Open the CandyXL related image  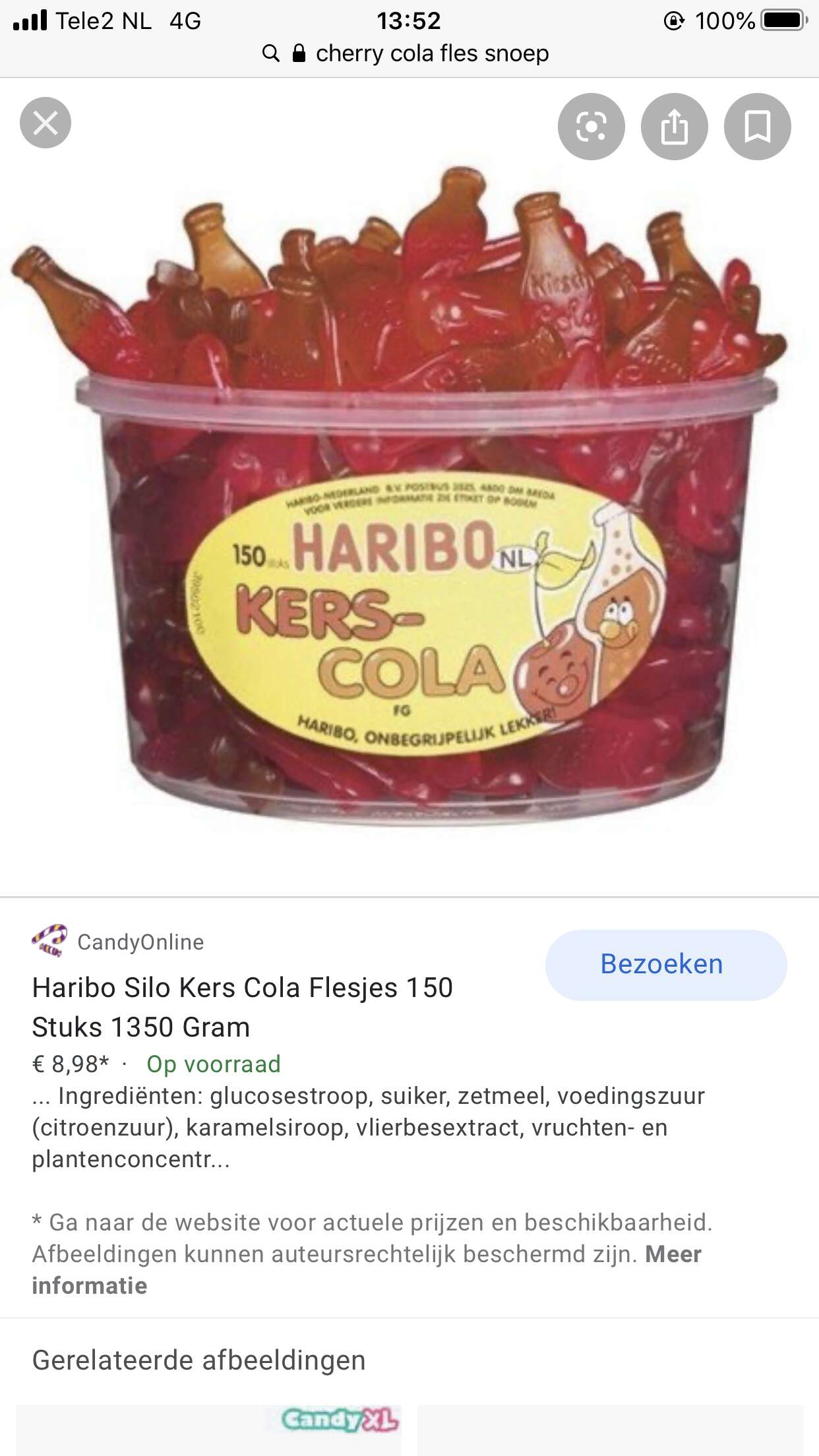[x=208, y=1430]
